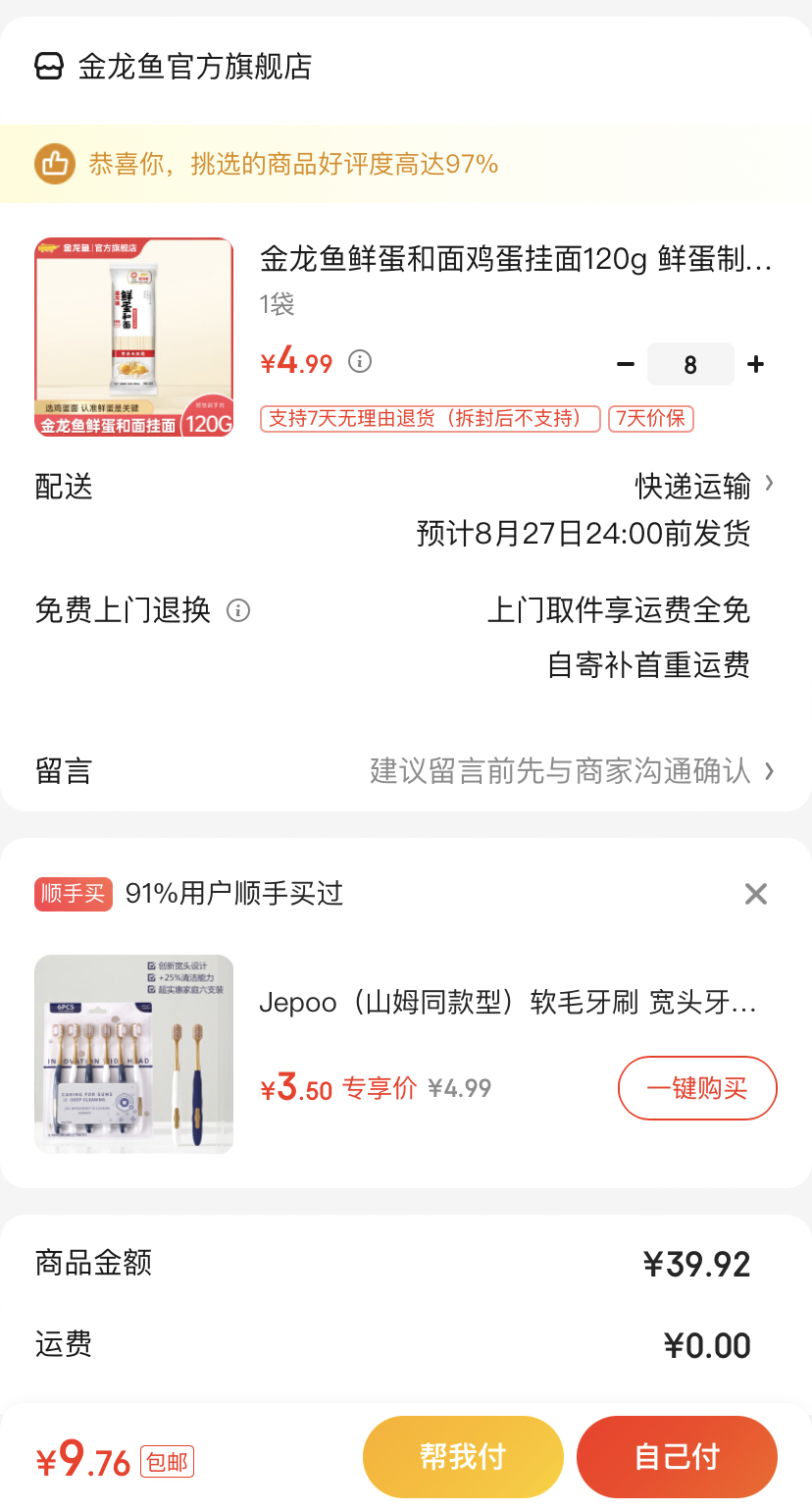The height and width of the screenshot is (1511, 812).
Task: Dismiss the 顺手买 recommendation card
Action: (x=755, y=894)
